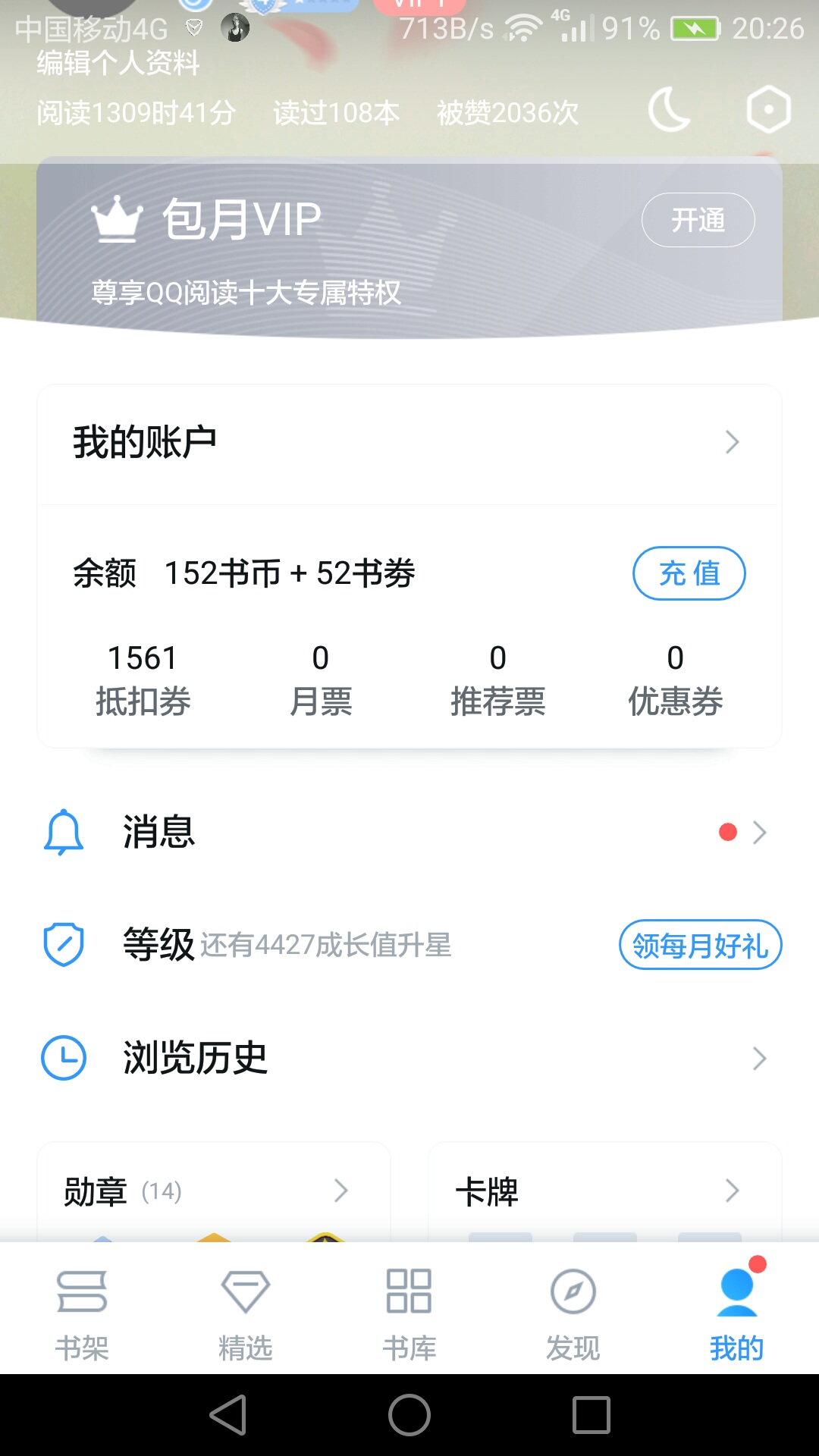This screenshot has width=819, height=1456.
Task: Check 推荐票 recommendation tickets
Action: coord(497,679)
